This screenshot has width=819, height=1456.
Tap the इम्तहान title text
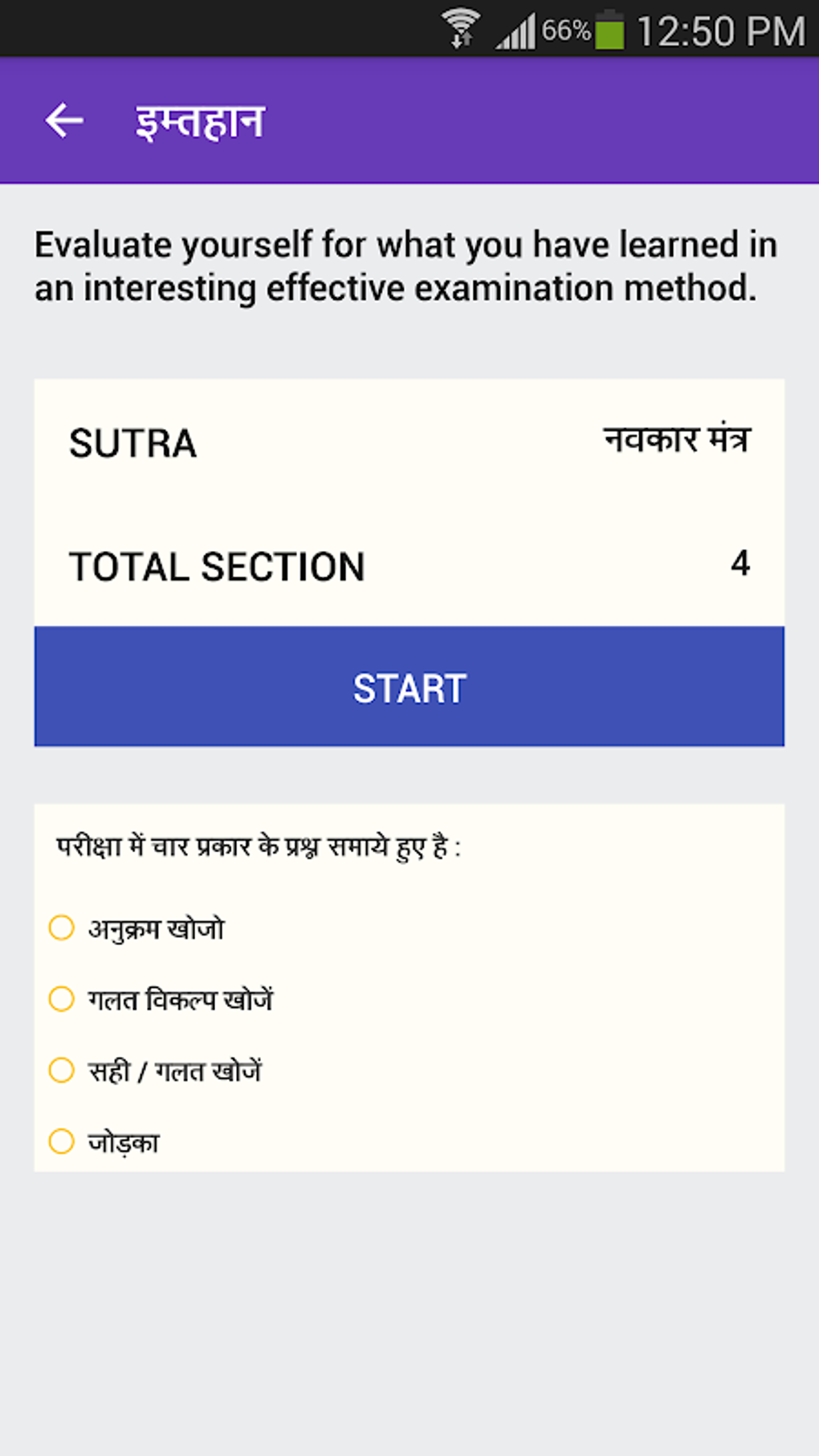198,120
